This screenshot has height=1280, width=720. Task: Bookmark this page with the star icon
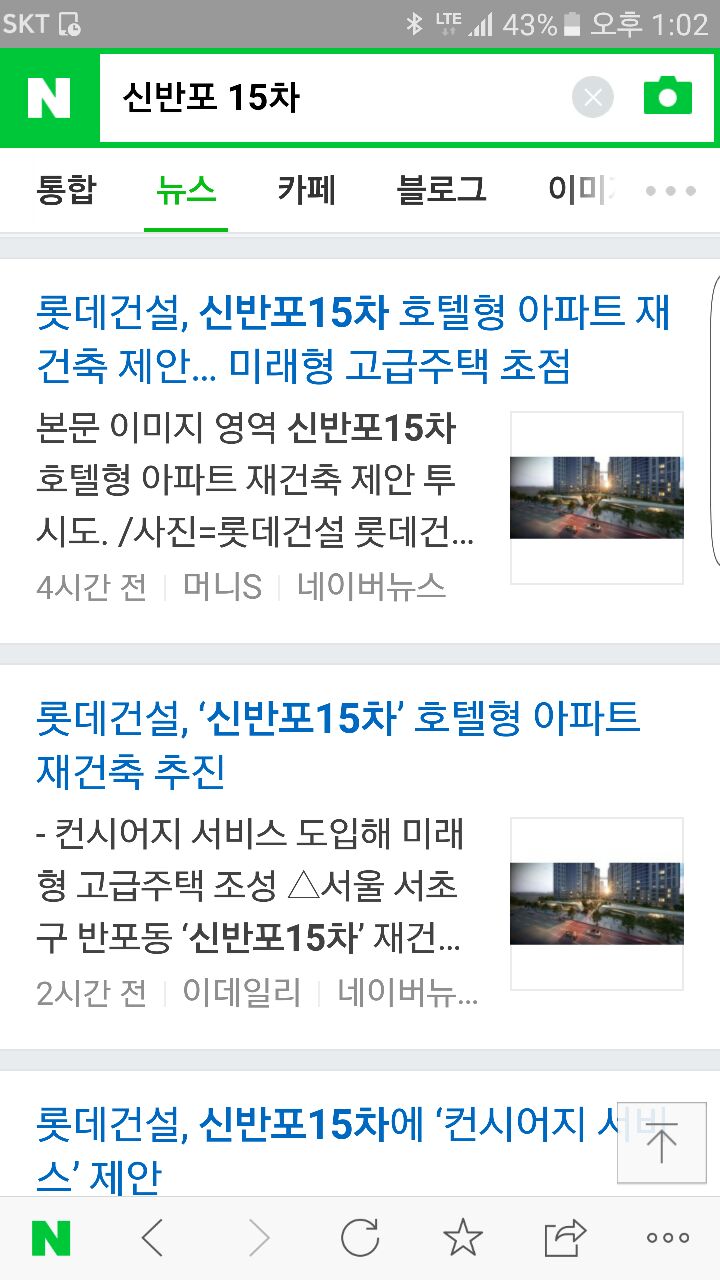pos(463,1239)
